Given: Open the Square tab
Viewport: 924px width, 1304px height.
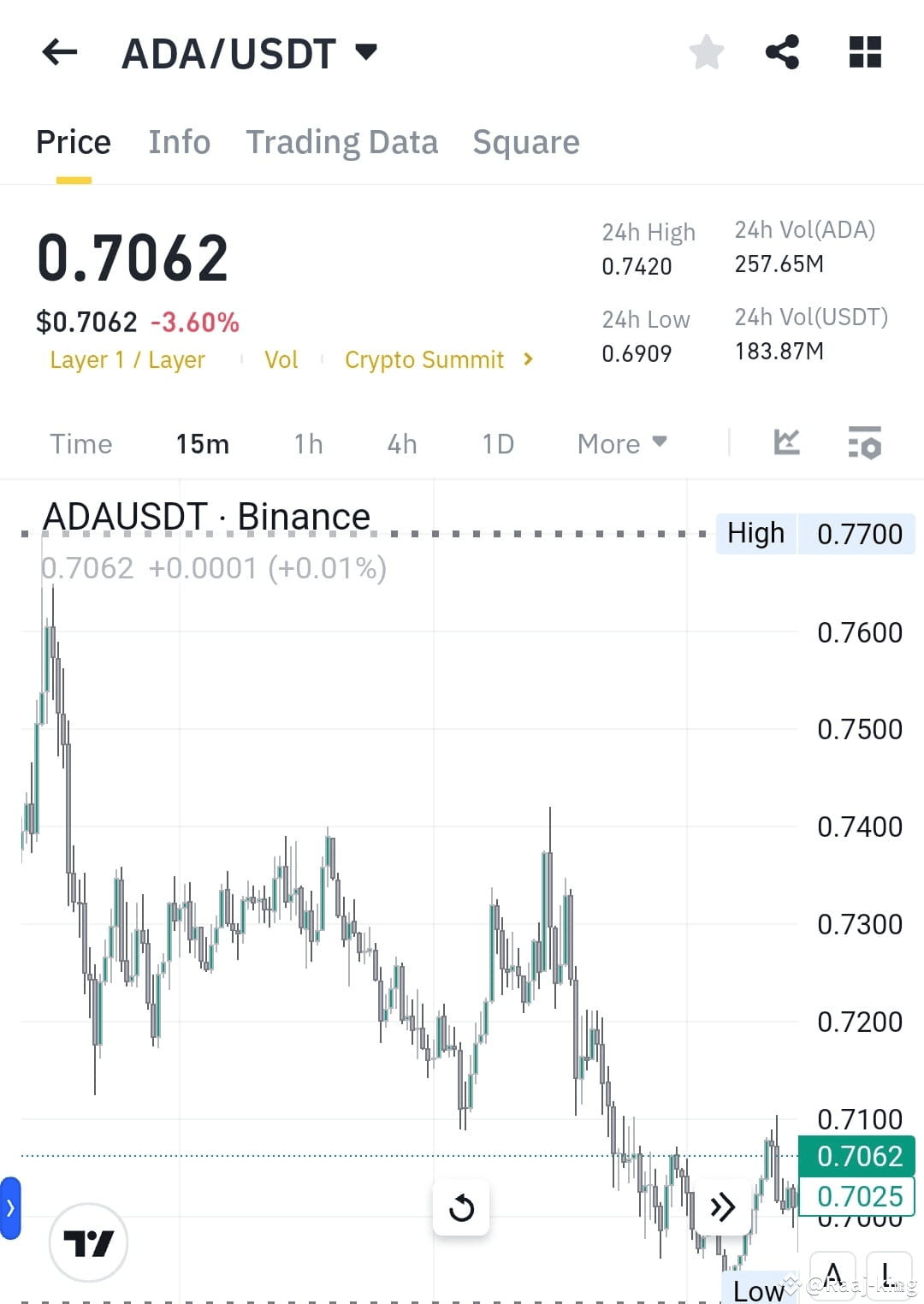Looking at the screenshot, I should pos(526,141).
